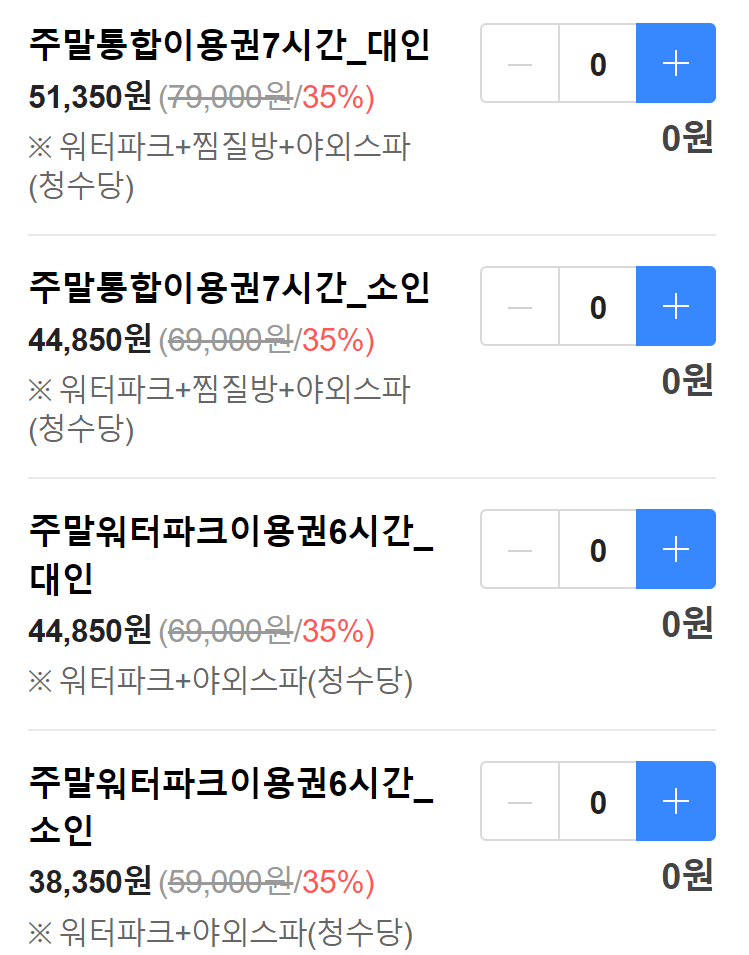Viewport: 749px width, 955px height.
Task: Select the quantity field for 주말통합이용권7시간_대인
Action: point(597,63)
